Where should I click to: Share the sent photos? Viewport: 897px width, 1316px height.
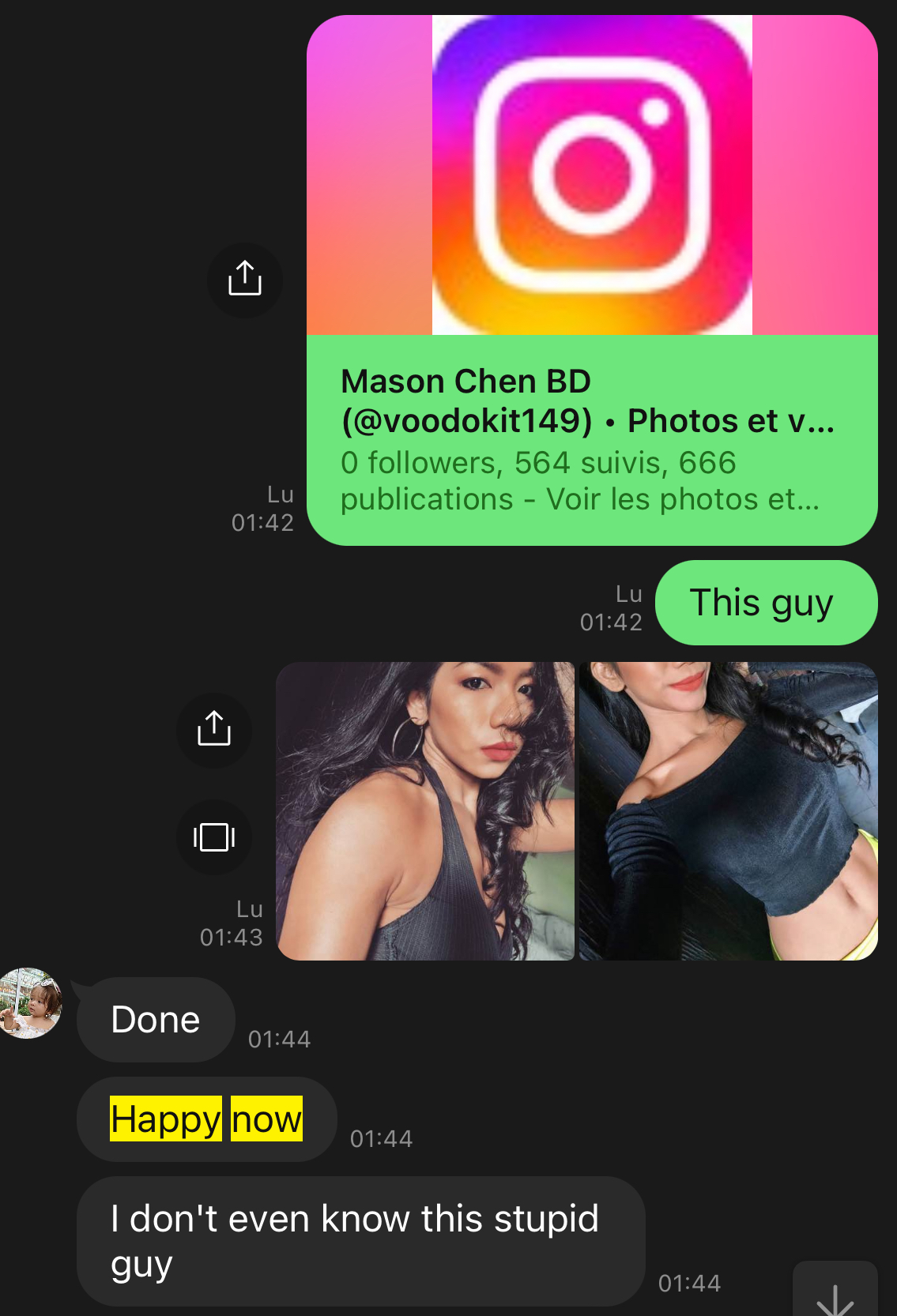214,730
